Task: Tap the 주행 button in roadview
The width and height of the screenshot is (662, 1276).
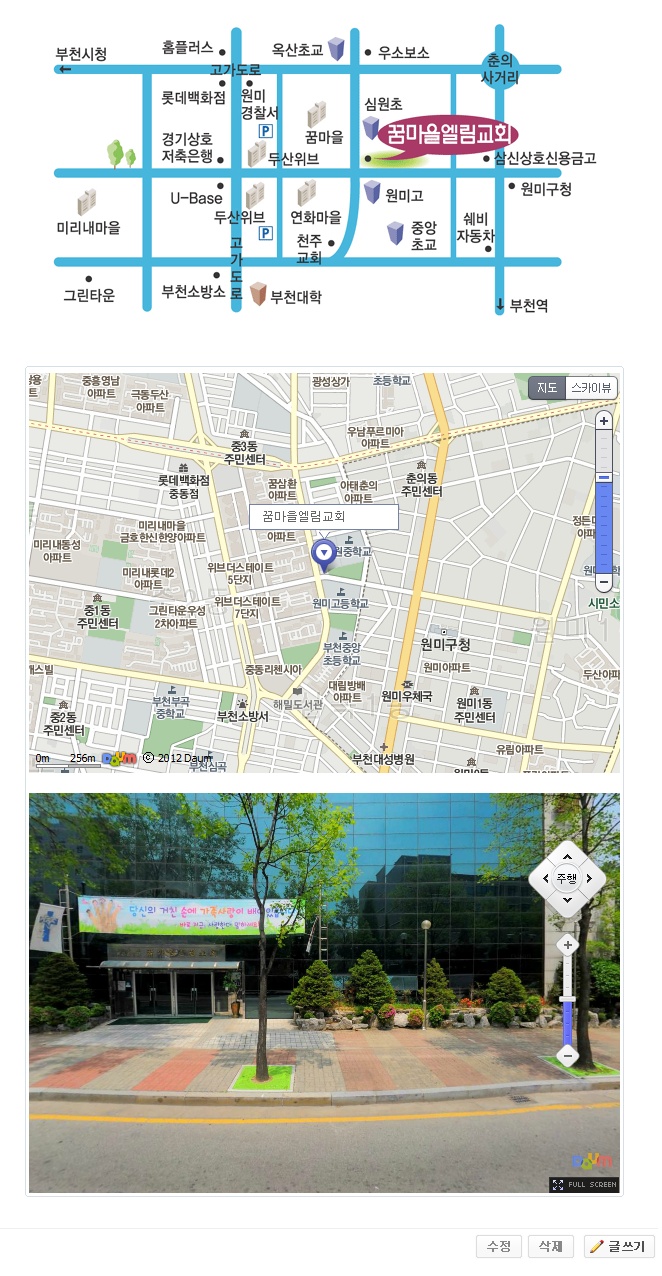Action: (567, 878)
